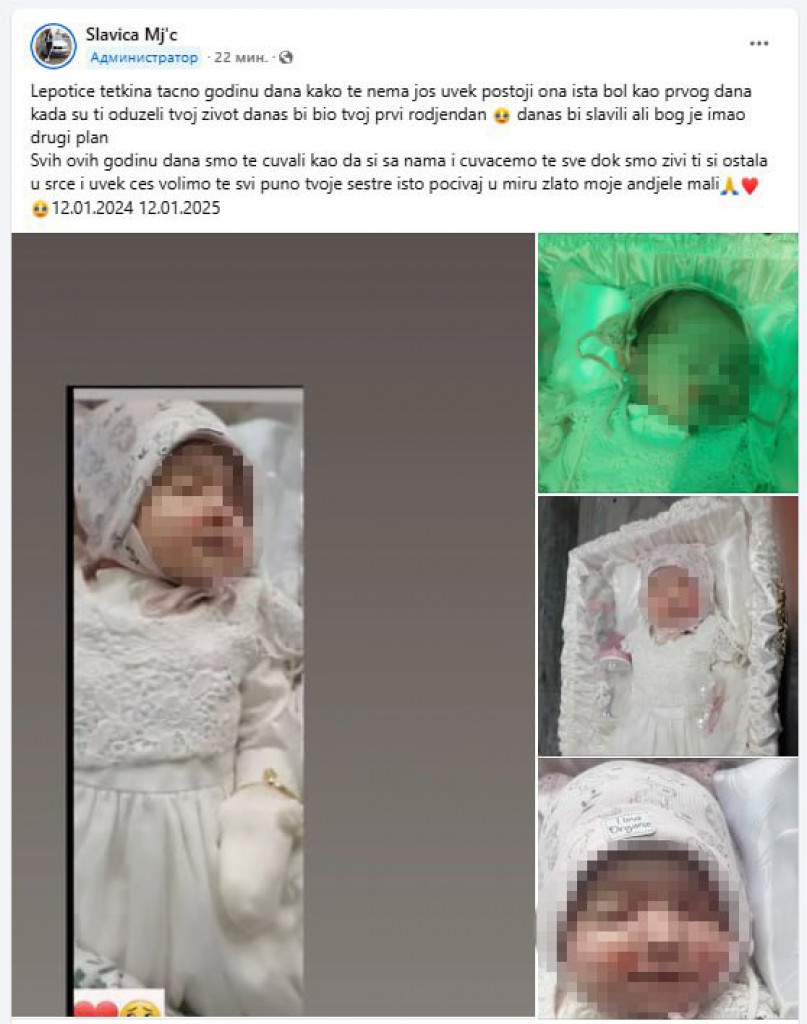Open Slavica Mj'c's profile picture

pos(54,45)
